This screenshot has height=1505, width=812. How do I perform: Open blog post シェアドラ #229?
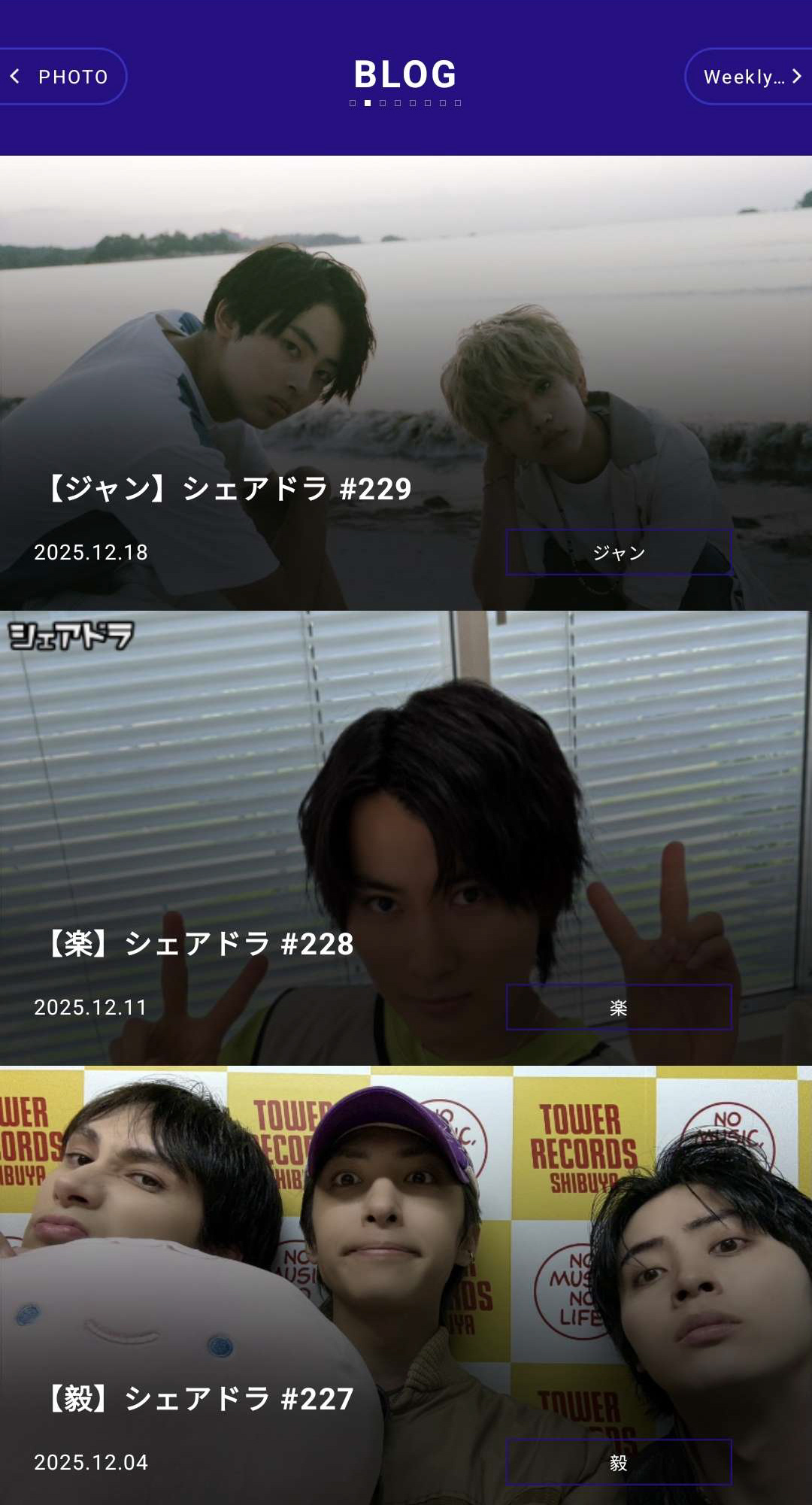point(229,489)
